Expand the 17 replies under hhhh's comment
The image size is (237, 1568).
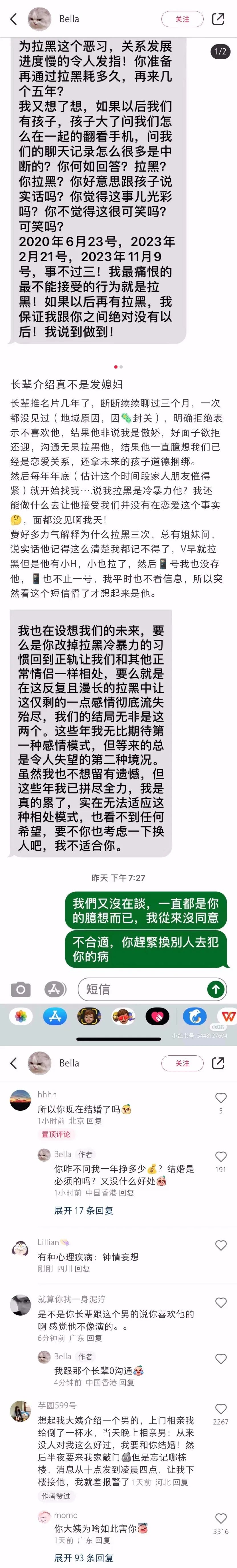tap(84, 1211)
